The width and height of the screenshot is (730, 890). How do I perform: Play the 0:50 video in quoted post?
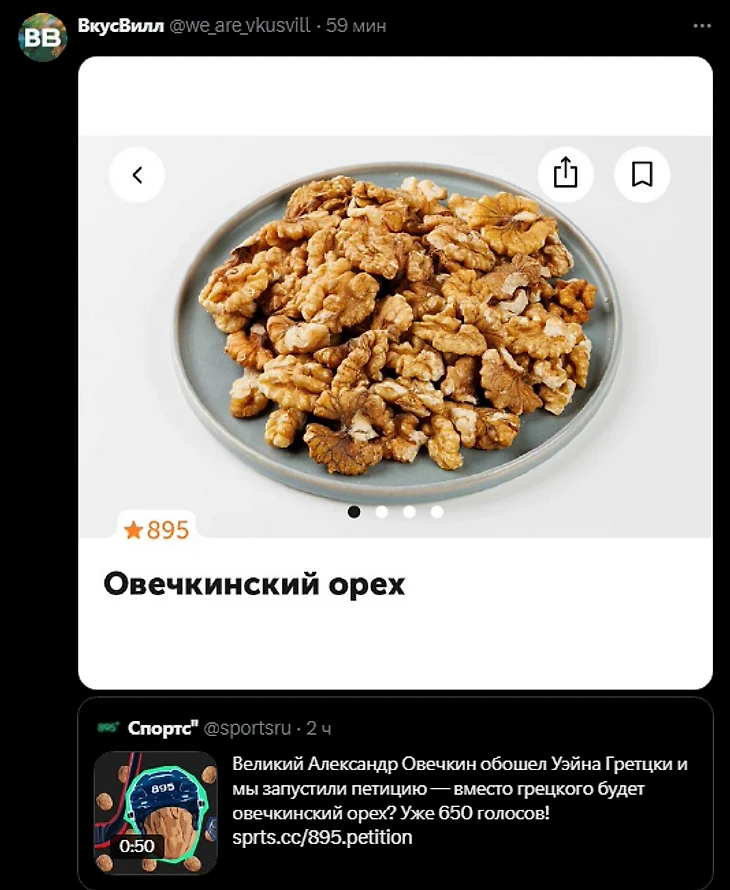coord(155,812)
